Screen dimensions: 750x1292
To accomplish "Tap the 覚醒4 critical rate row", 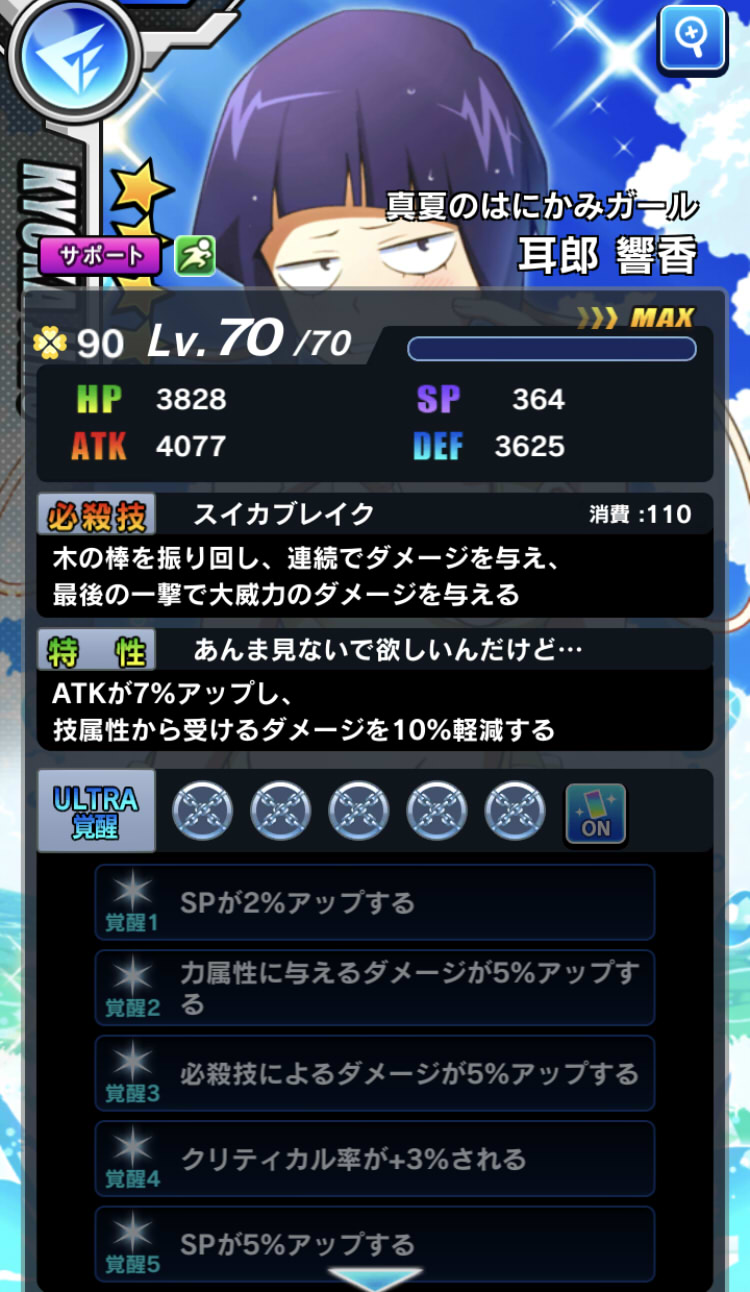I will pos(375,1160).
